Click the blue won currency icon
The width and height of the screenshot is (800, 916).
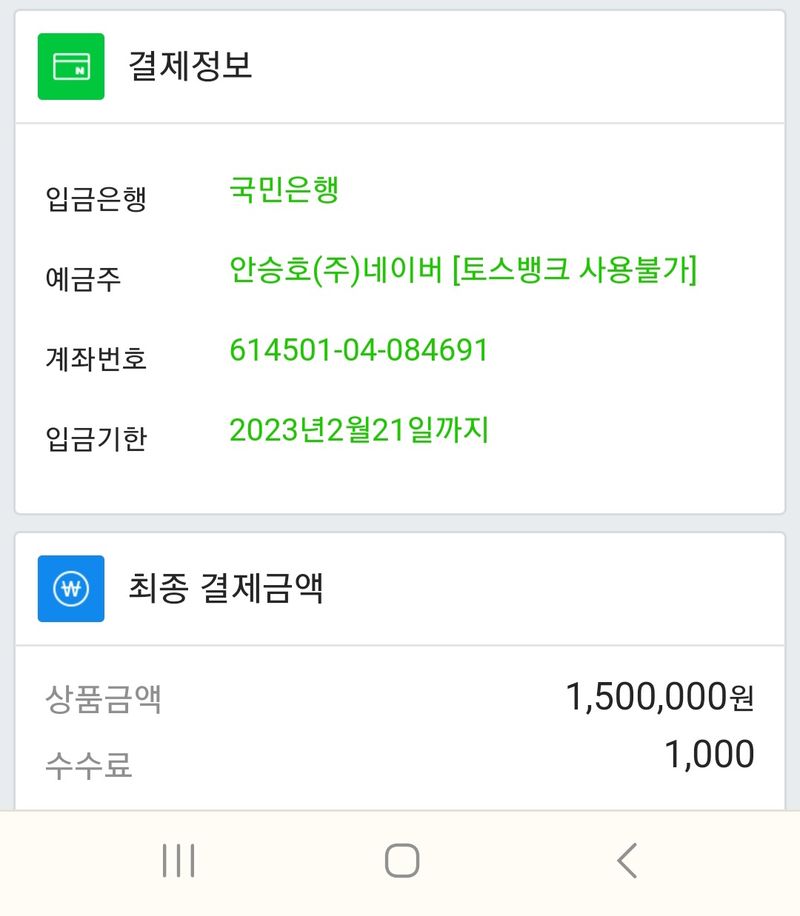point(68,589)
